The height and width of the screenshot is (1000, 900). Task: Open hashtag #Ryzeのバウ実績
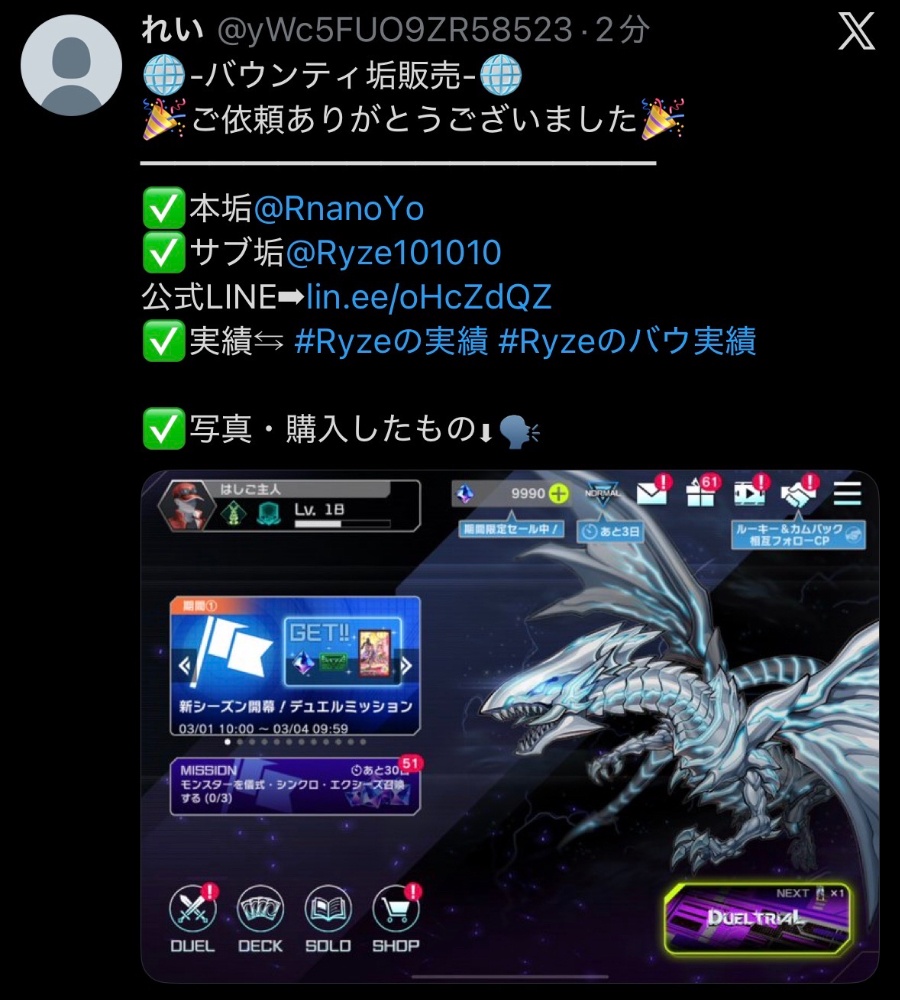626,342
